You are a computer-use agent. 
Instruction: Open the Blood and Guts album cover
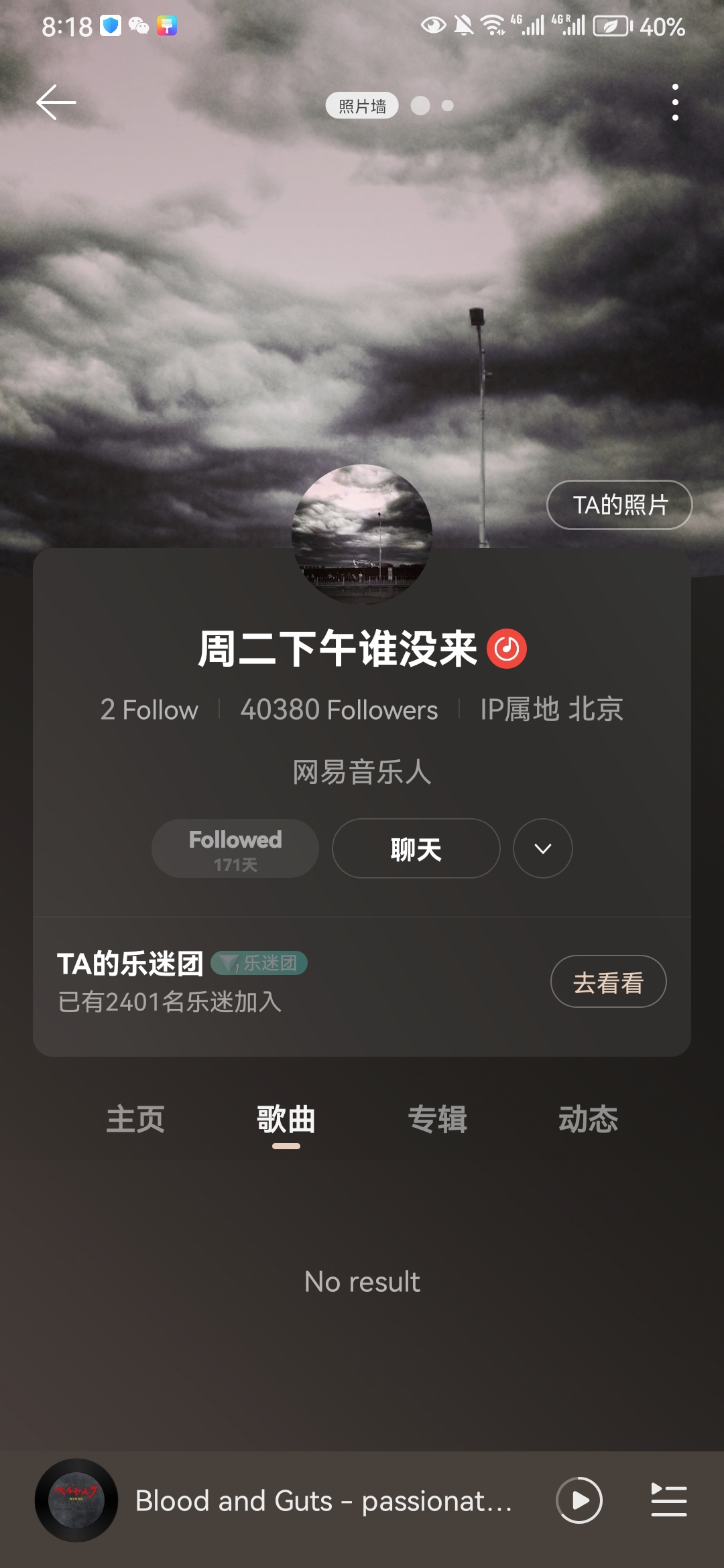(76, 1500)
